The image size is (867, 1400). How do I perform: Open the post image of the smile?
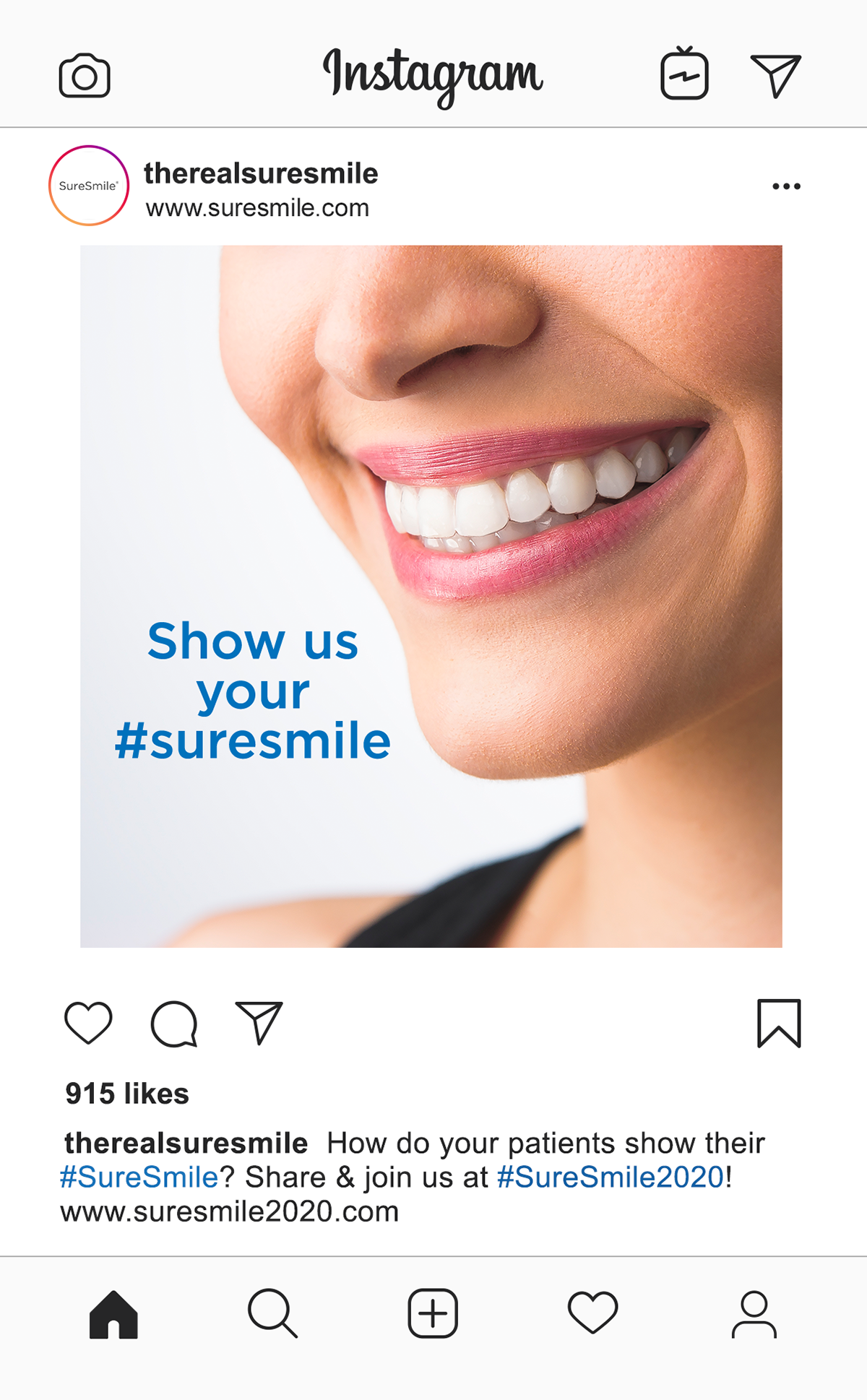point(431,596)
